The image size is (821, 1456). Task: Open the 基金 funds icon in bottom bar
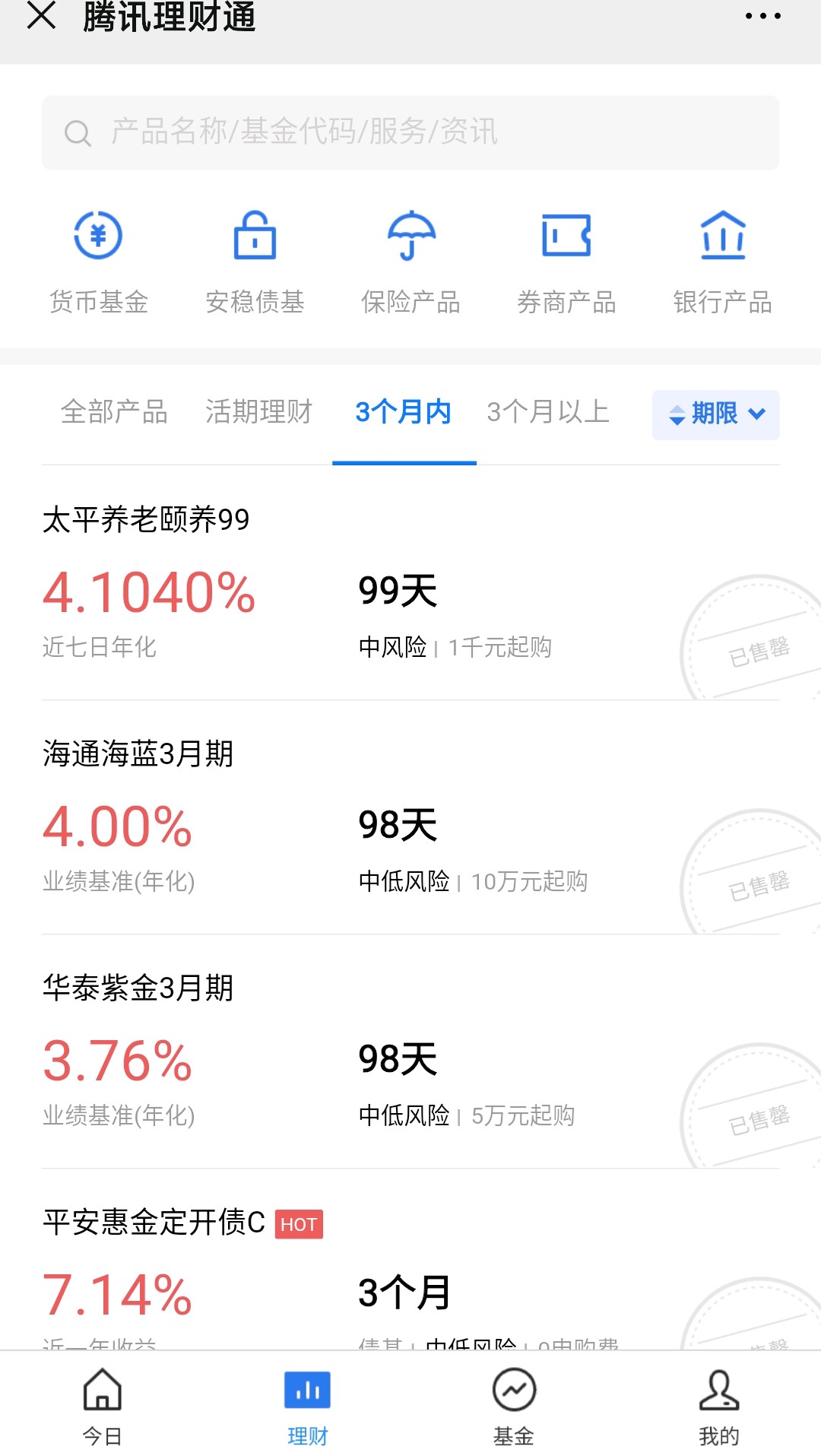point(513,1405)
